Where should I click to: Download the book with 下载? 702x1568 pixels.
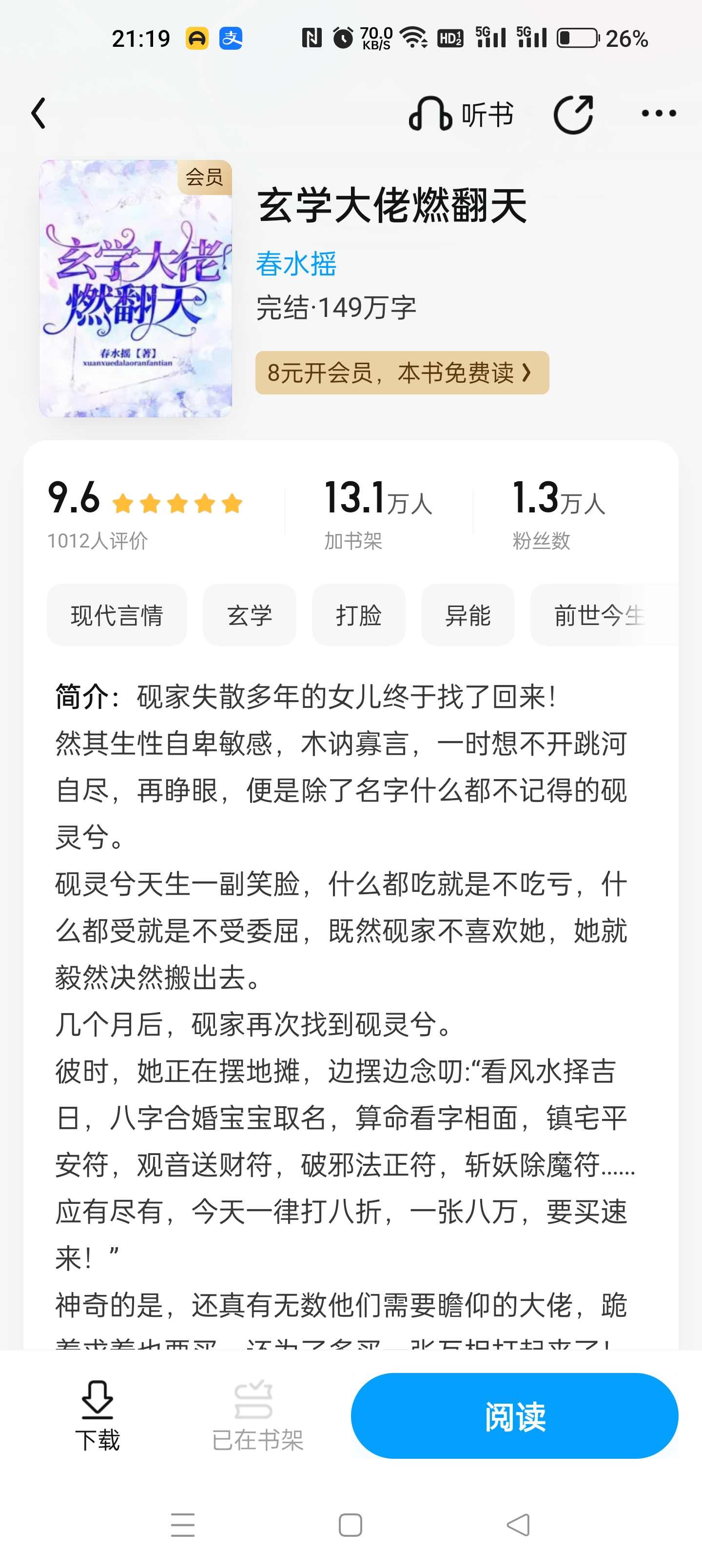pos(97,1415)
